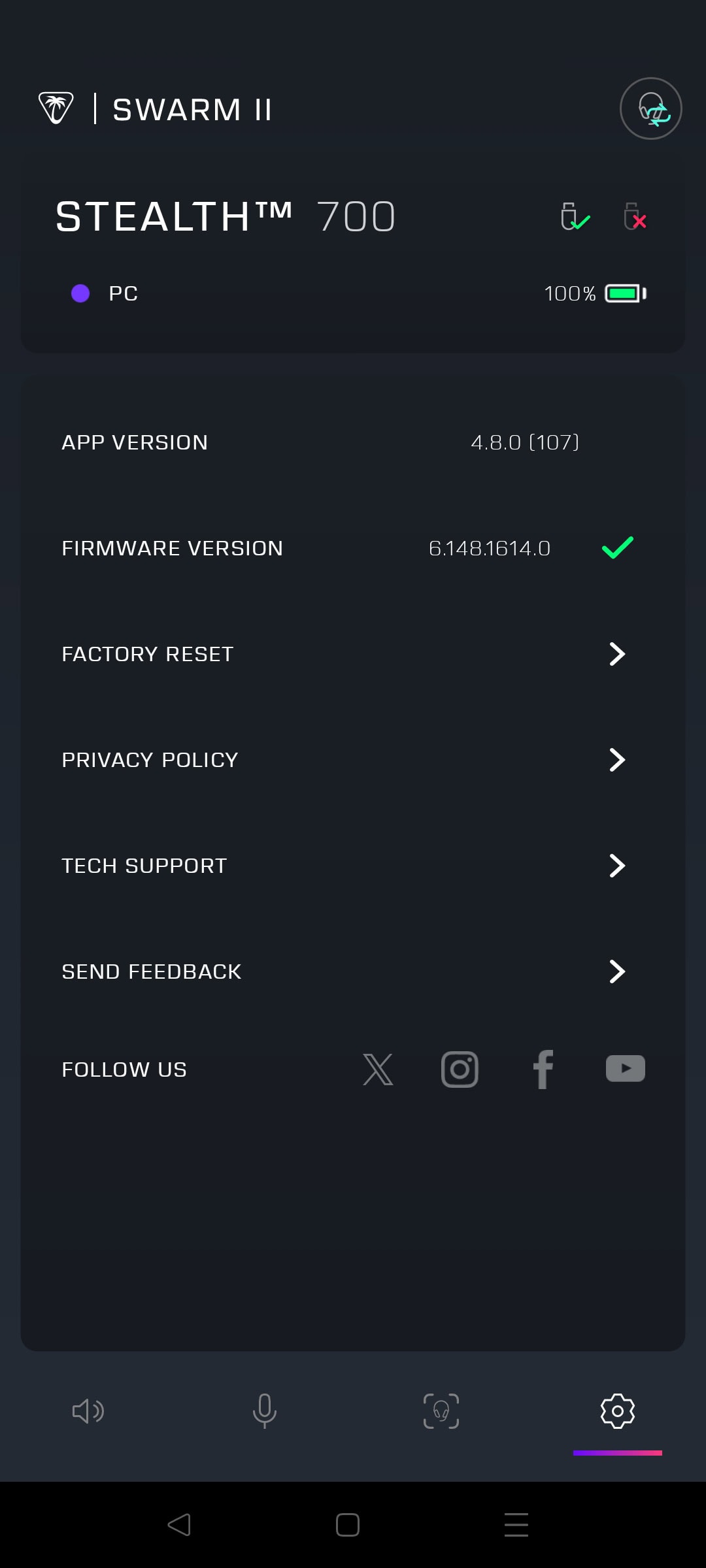706x1568 pixels.
Task: Open Send Feedback
Action: tap(616, 972)
